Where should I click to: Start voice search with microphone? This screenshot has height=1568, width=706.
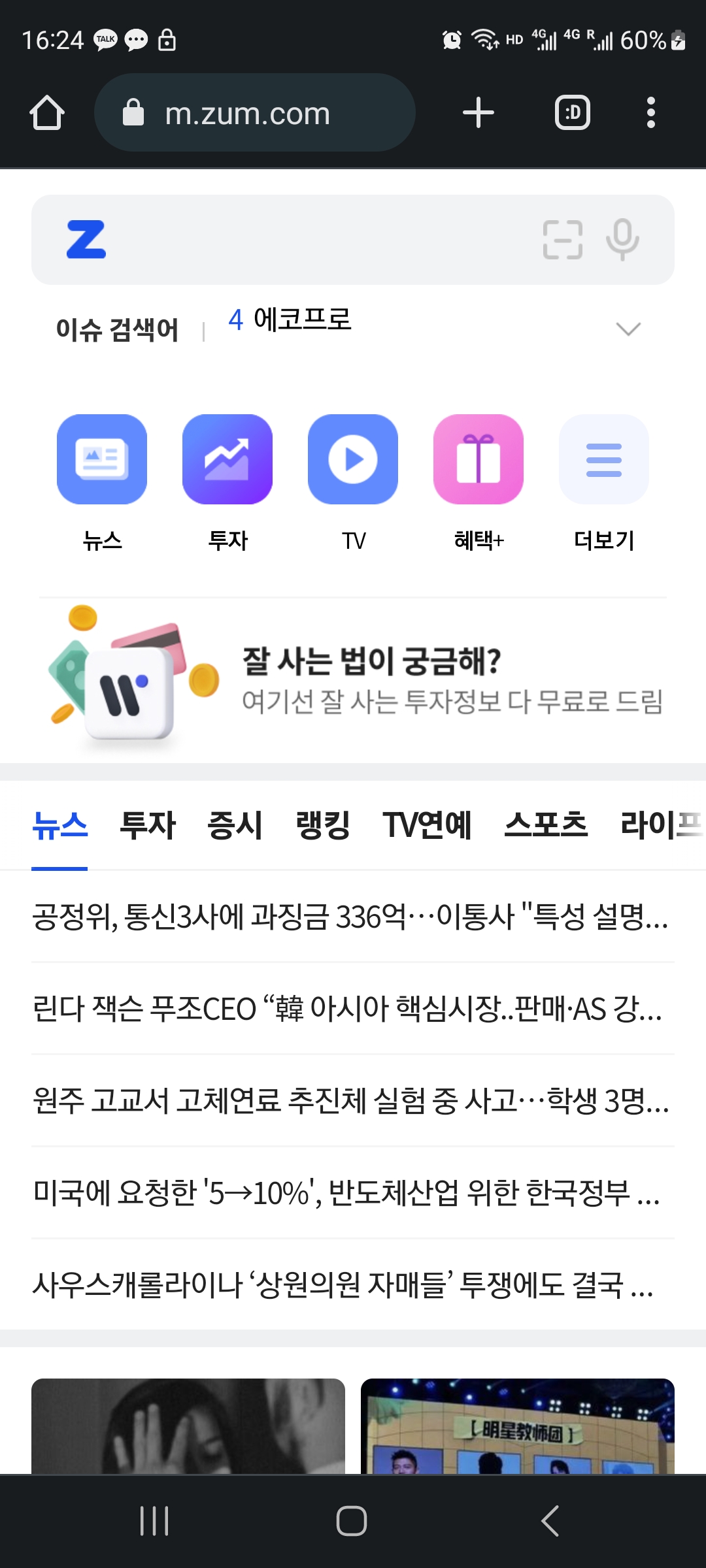click(622, 240)
